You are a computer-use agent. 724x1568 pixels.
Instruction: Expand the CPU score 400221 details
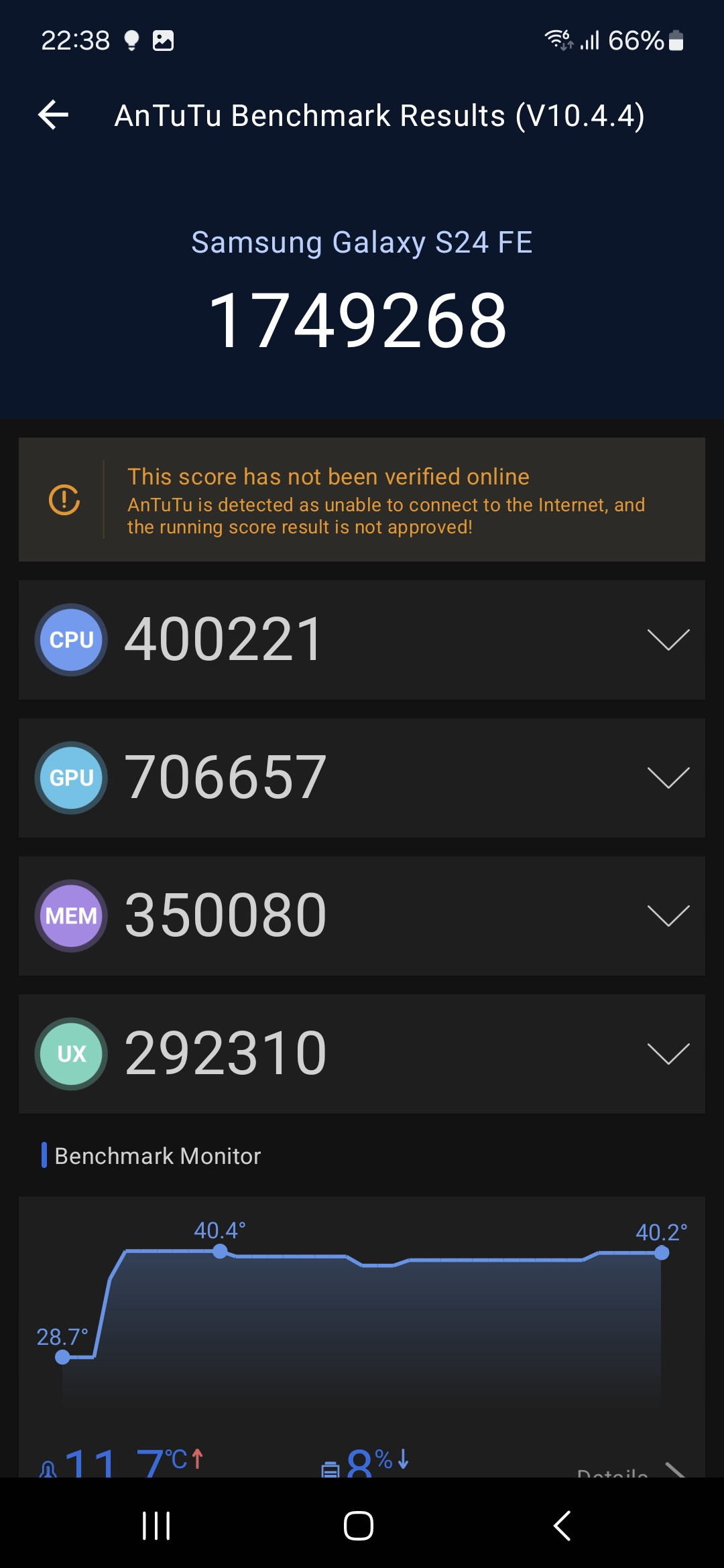tap(362, 640)
